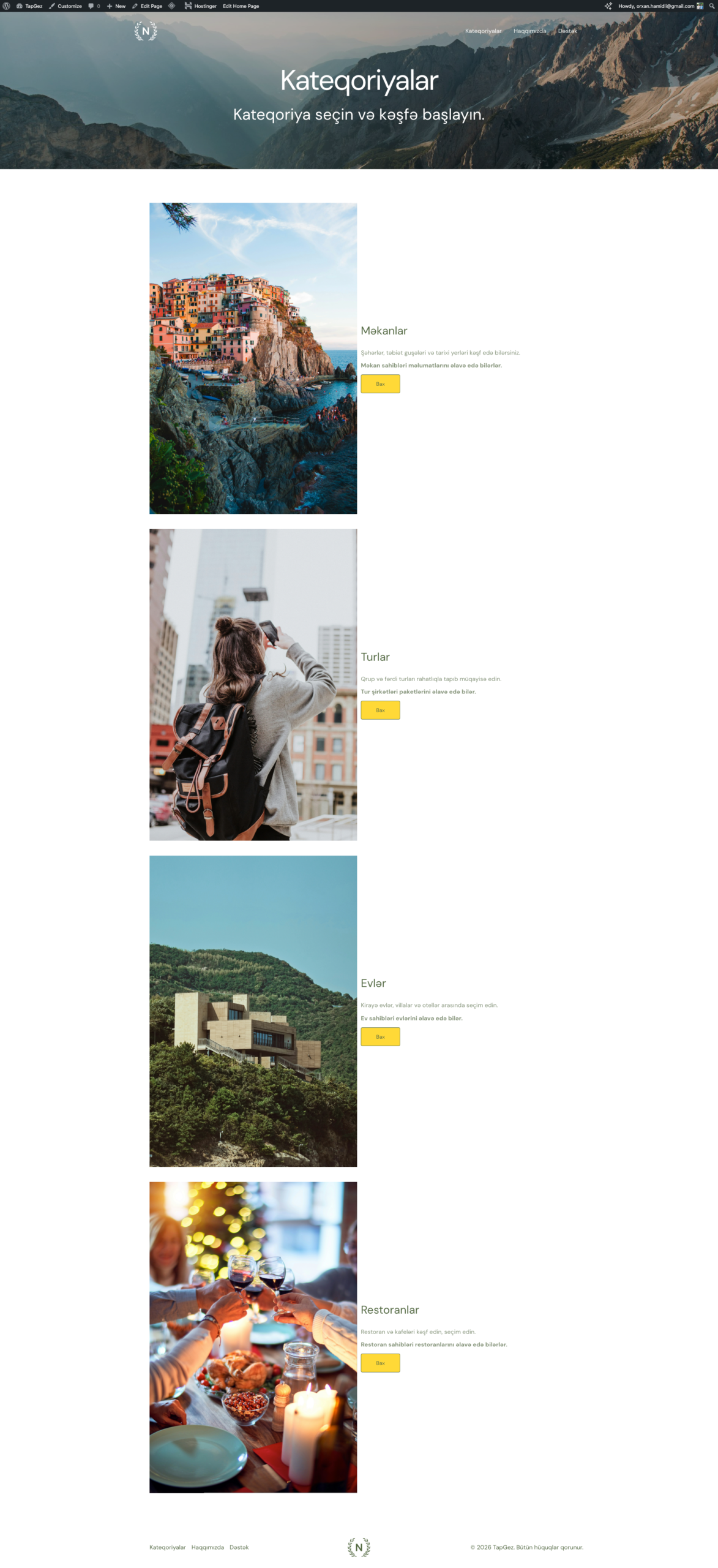
Task: Open the Kateqoriyalar link in the footer
Action: point(167,1547)
